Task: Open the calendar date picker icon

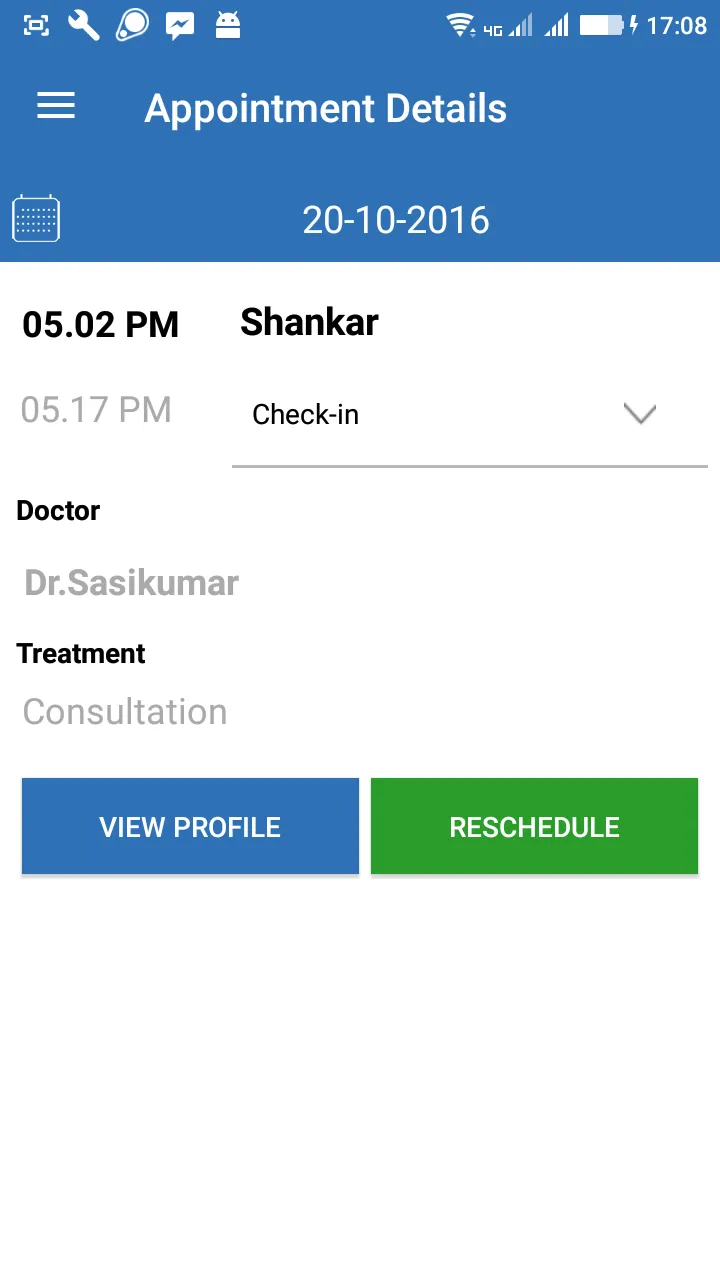Action: (36, 219)
